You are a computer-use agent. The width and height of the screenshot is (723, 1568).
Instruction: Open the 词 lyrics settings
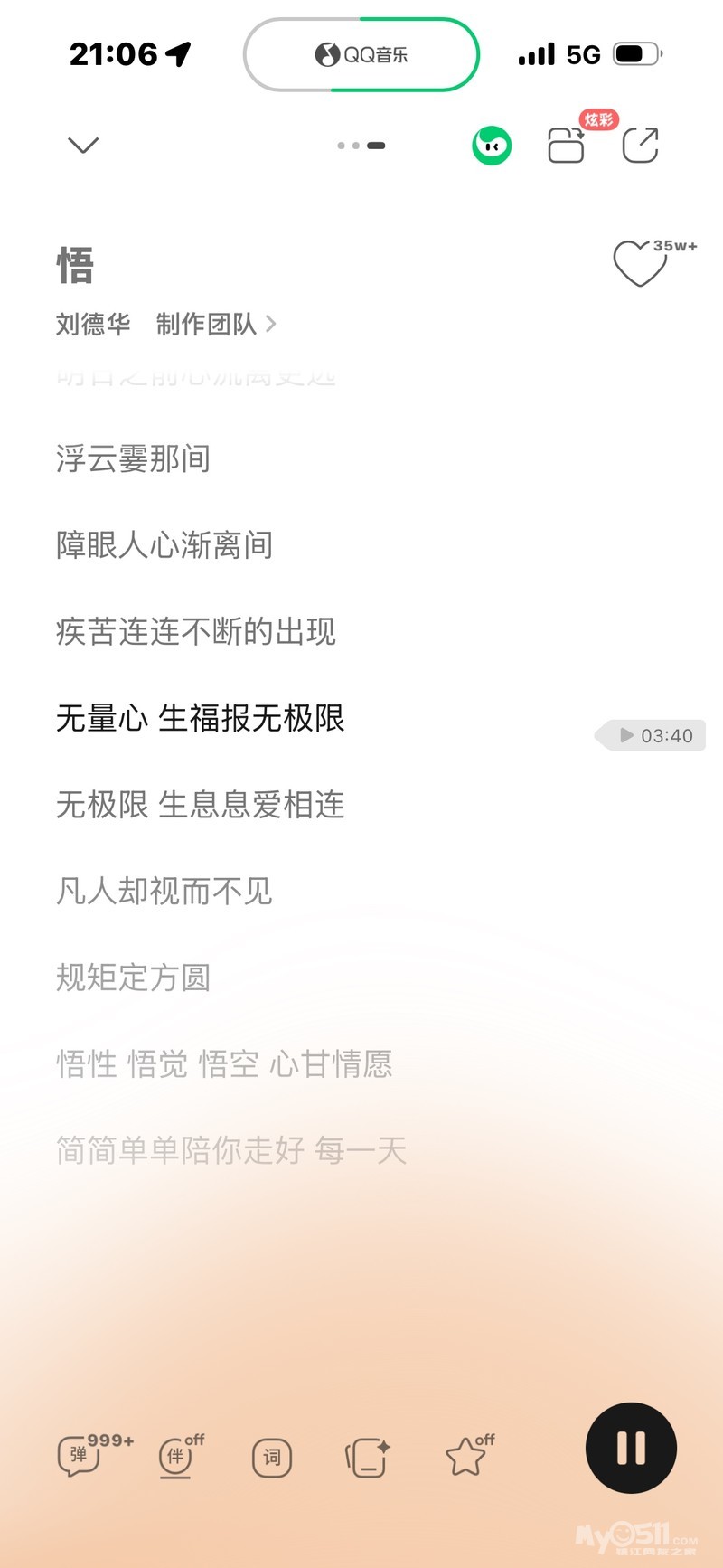(271, 1457)
